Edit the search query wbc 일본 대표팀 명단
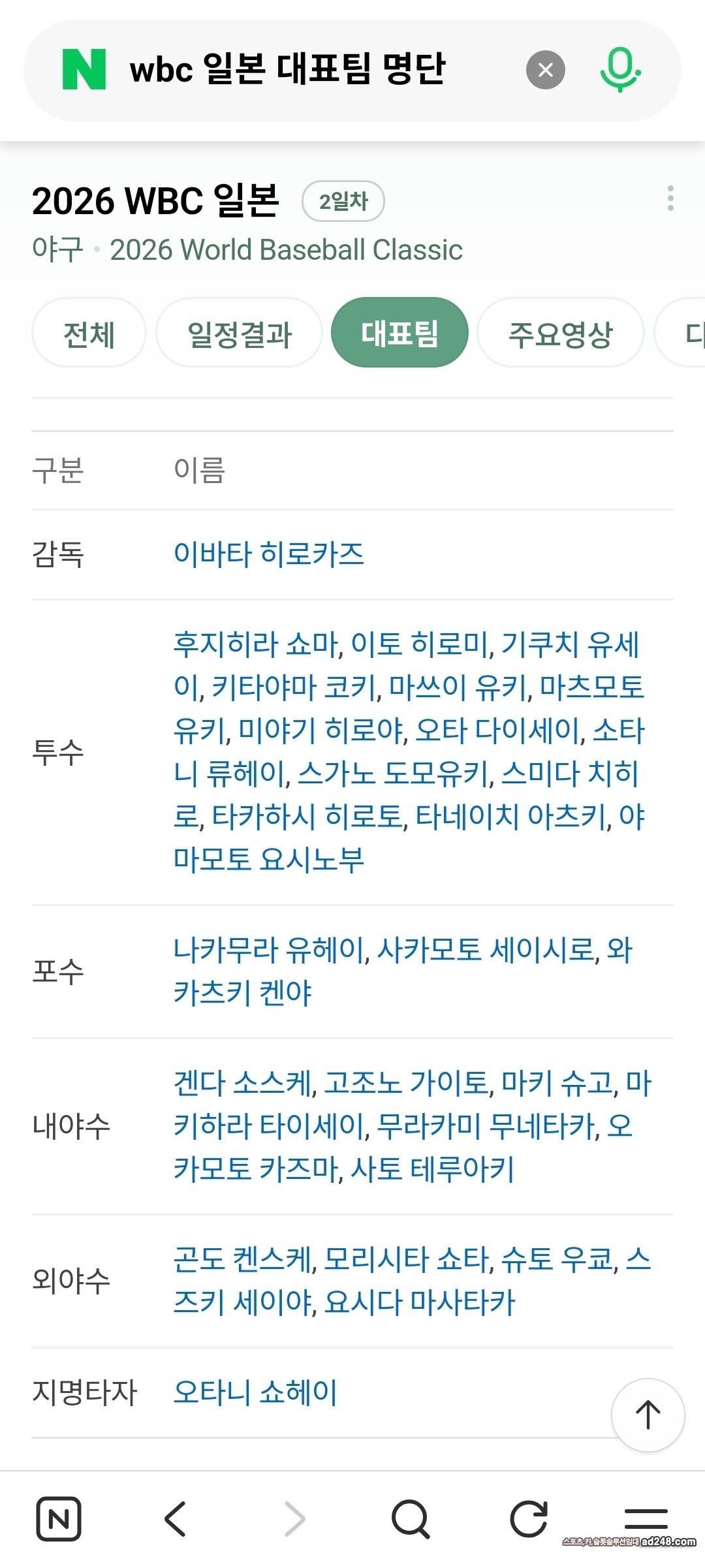 pos(287,70)
